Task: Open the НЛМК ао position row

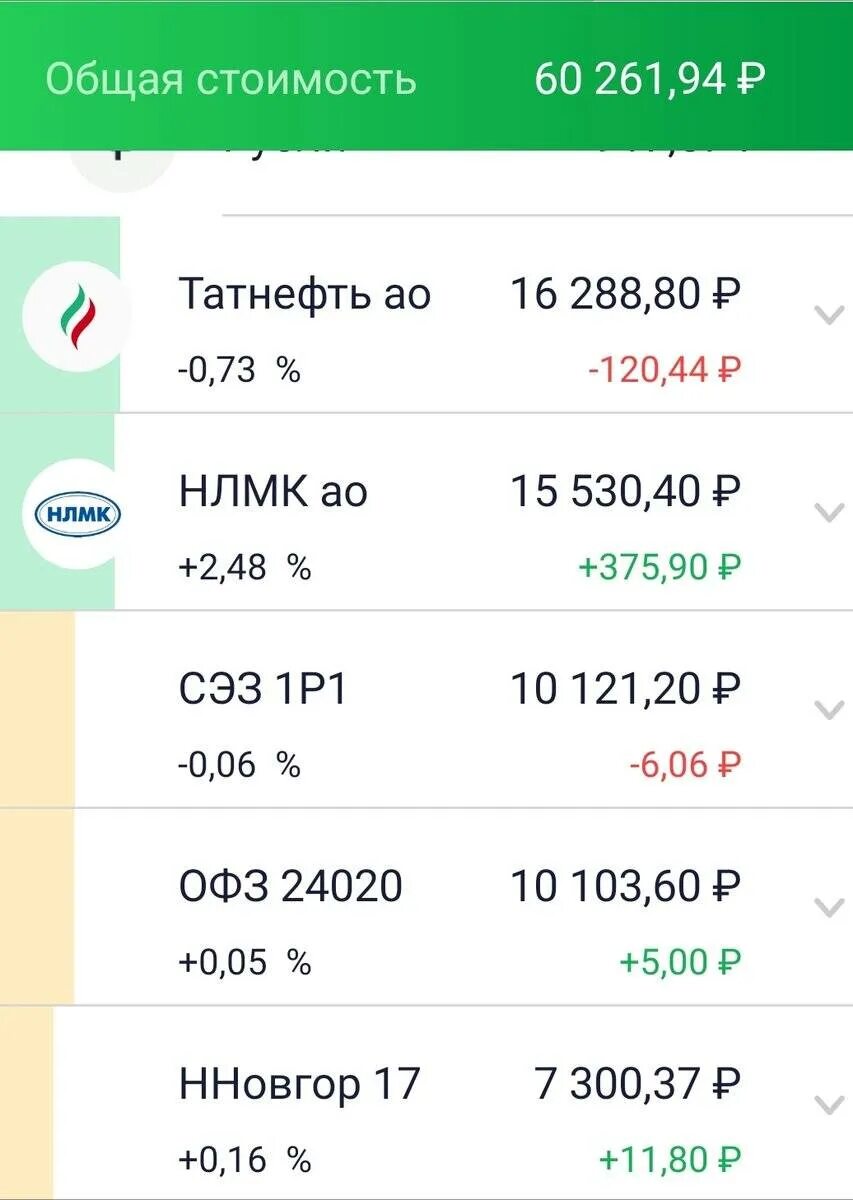Action: coord(272,492)
